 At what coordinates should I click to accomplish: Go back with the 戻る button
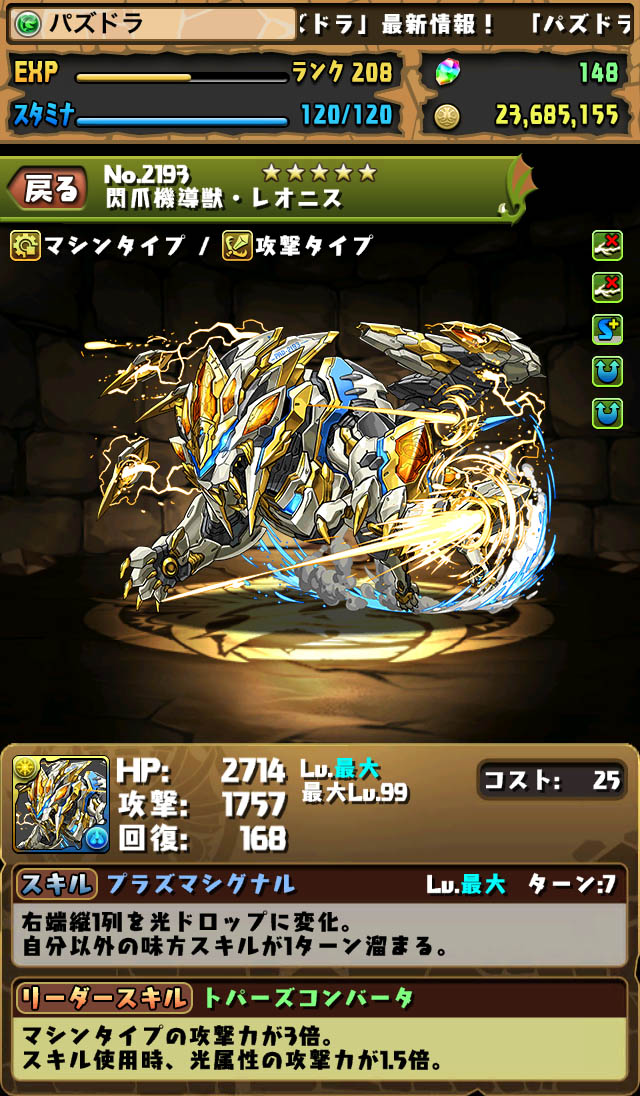tap(48, 189)
